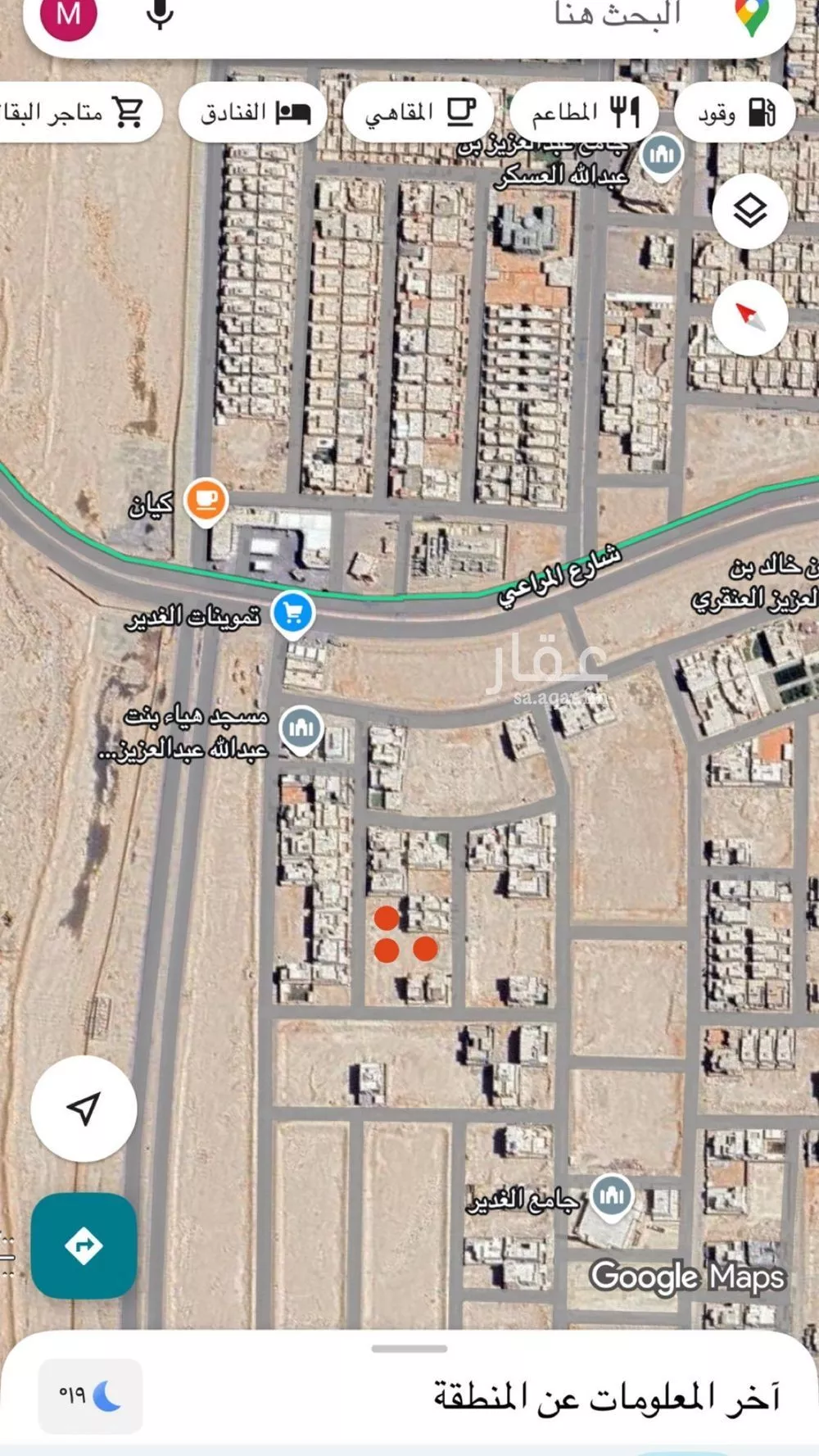
Task: Select the المقاهي cafes chip
Action: [419, 112]
